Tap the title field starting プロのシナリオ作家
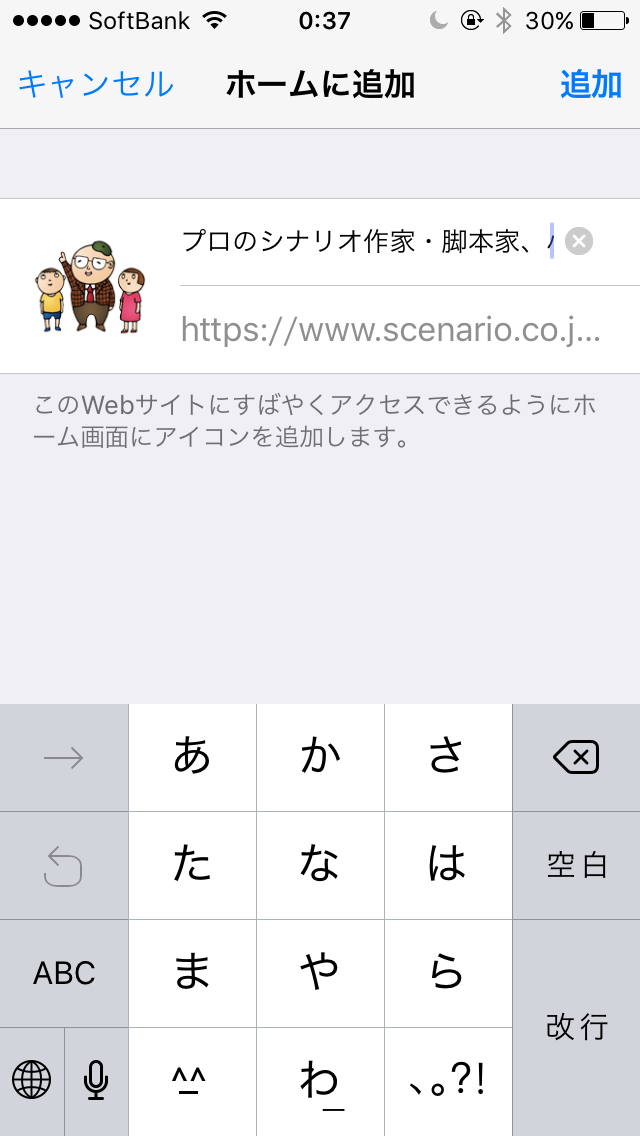 [x=365, y=242]
